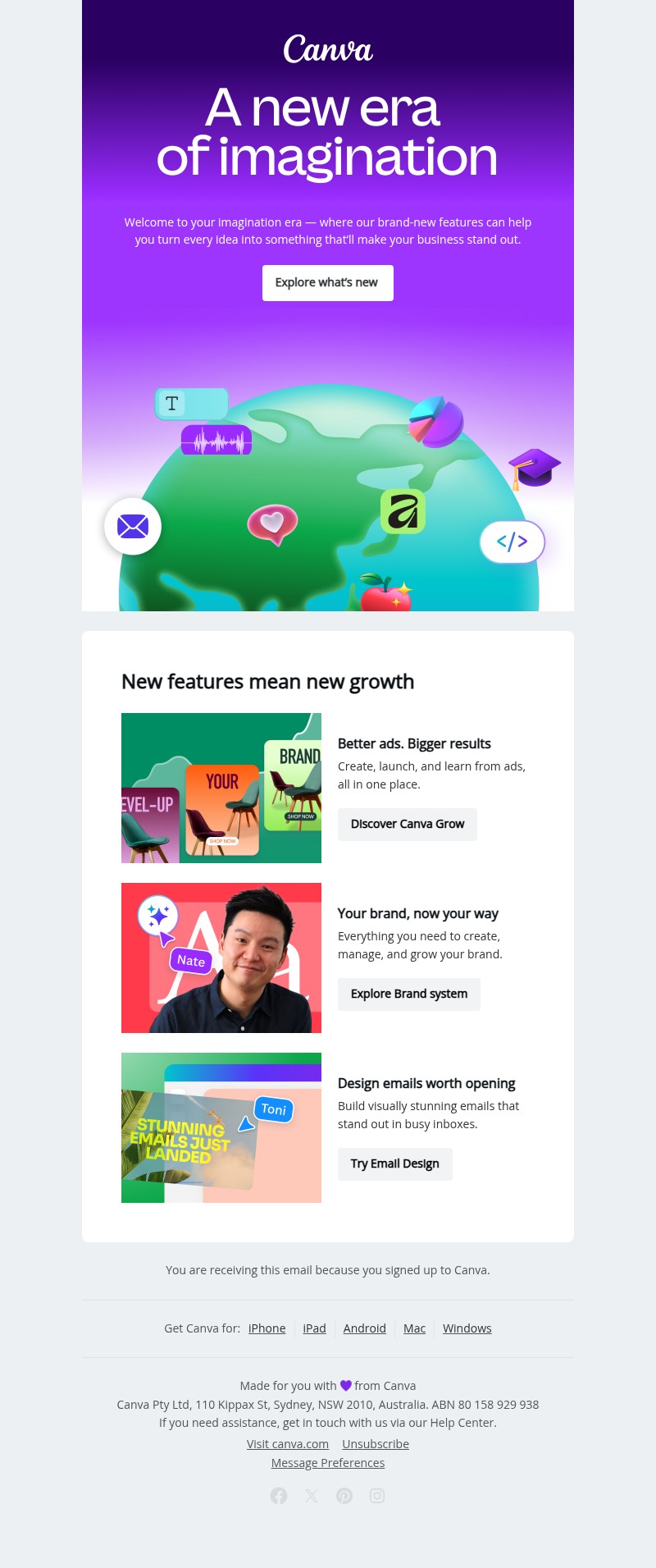Viewport: 656px width, 1568px height.
Task: Get Canva for iPad
Action: click(314, 1328)
